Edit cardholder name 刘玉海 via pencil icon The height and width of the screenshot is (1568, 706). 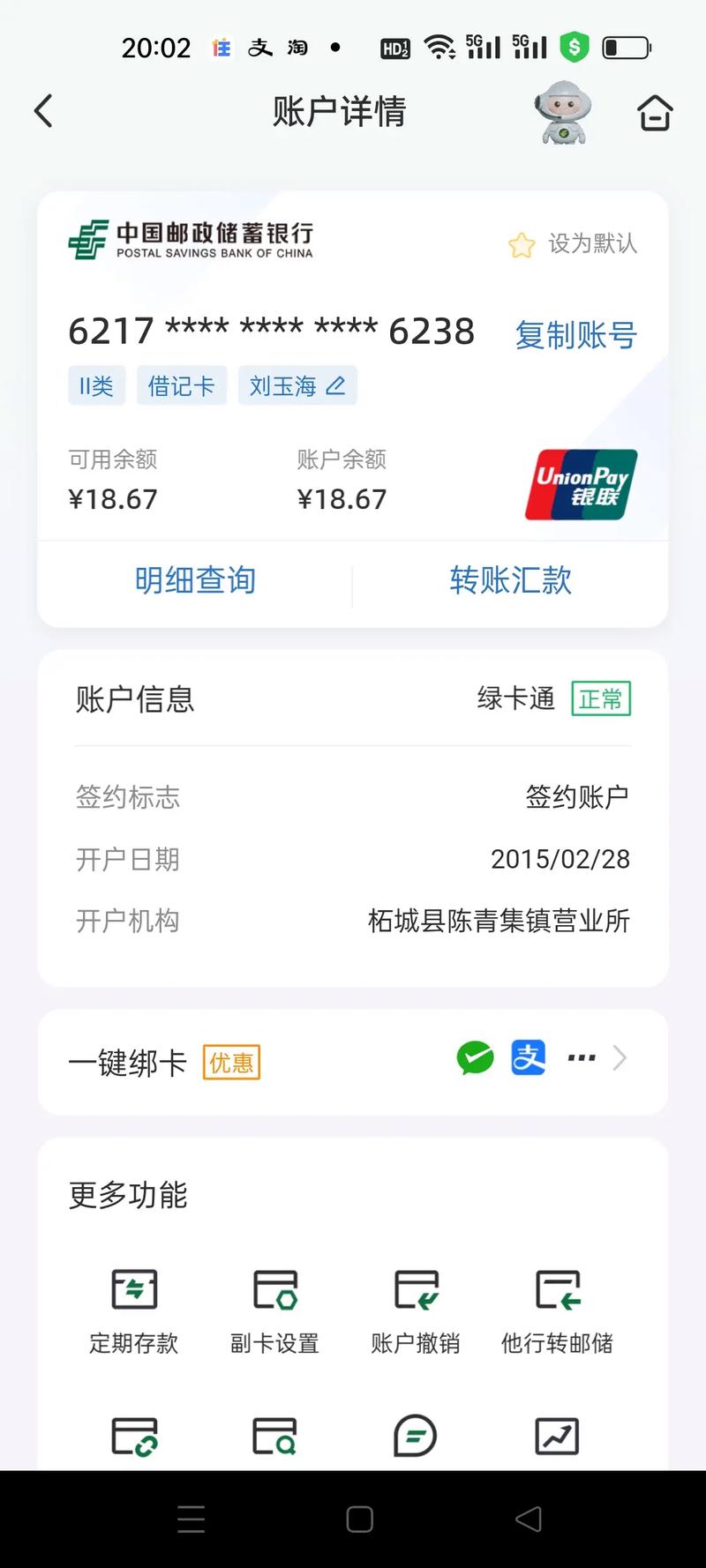click(336, 385)
